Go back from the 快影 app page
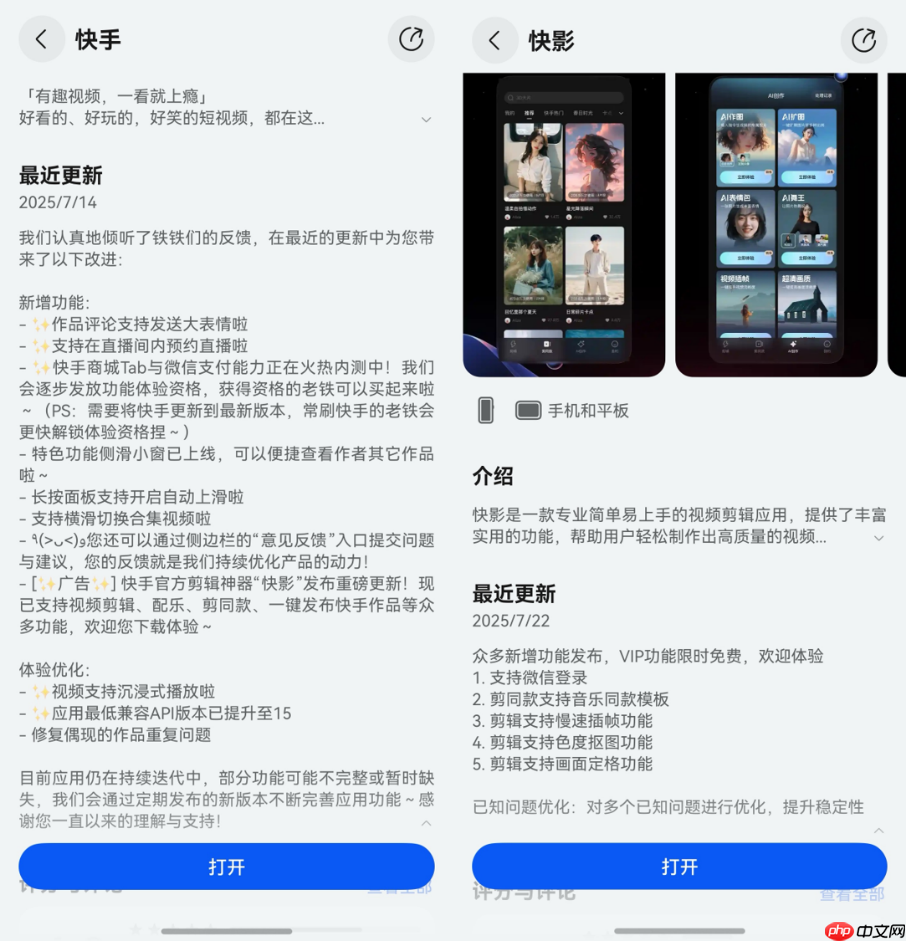Viewport: 906px width, 941px height. (x=495, y=40)
